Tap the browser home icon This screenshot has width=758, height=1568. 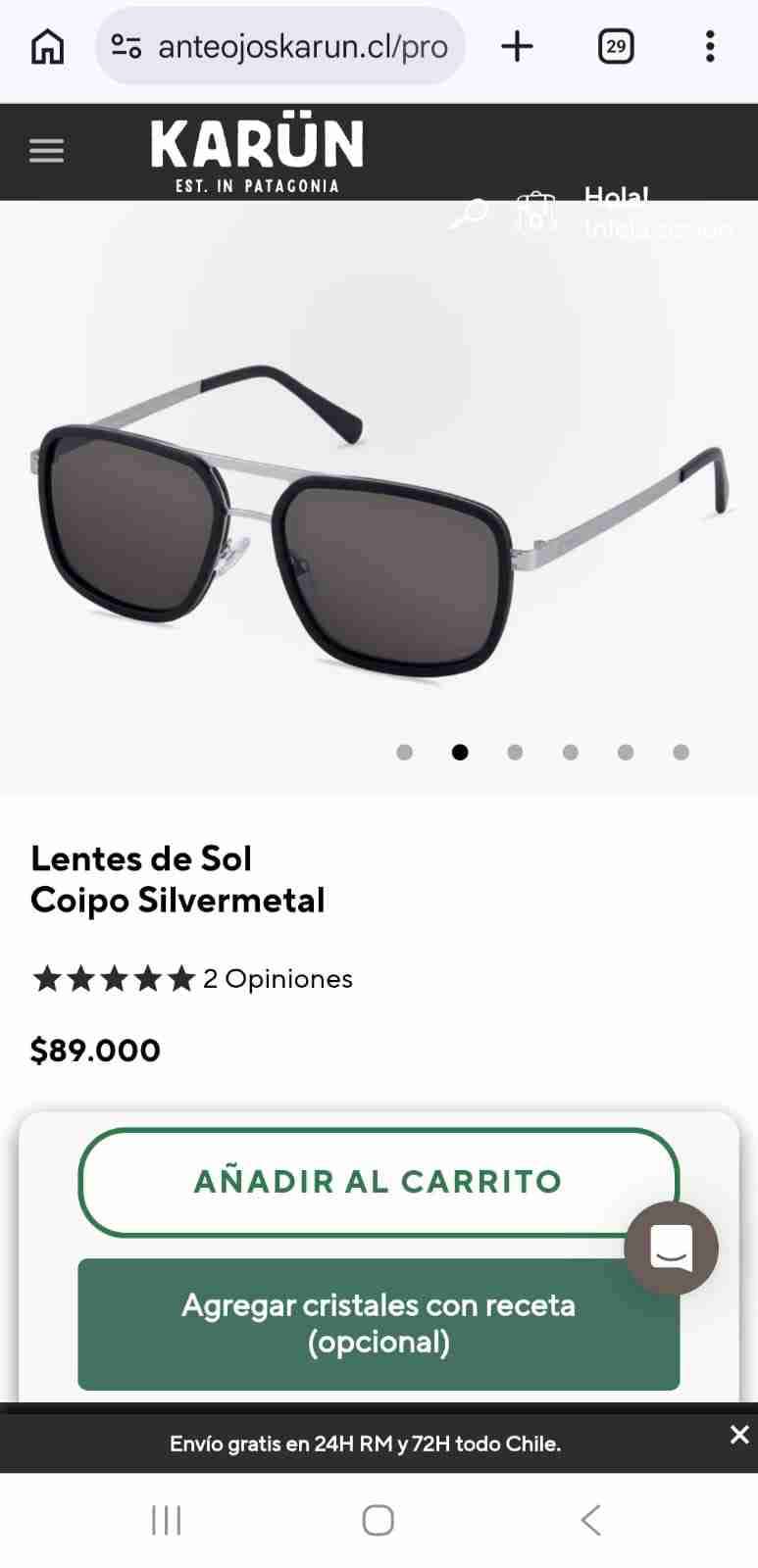(45, 45)
